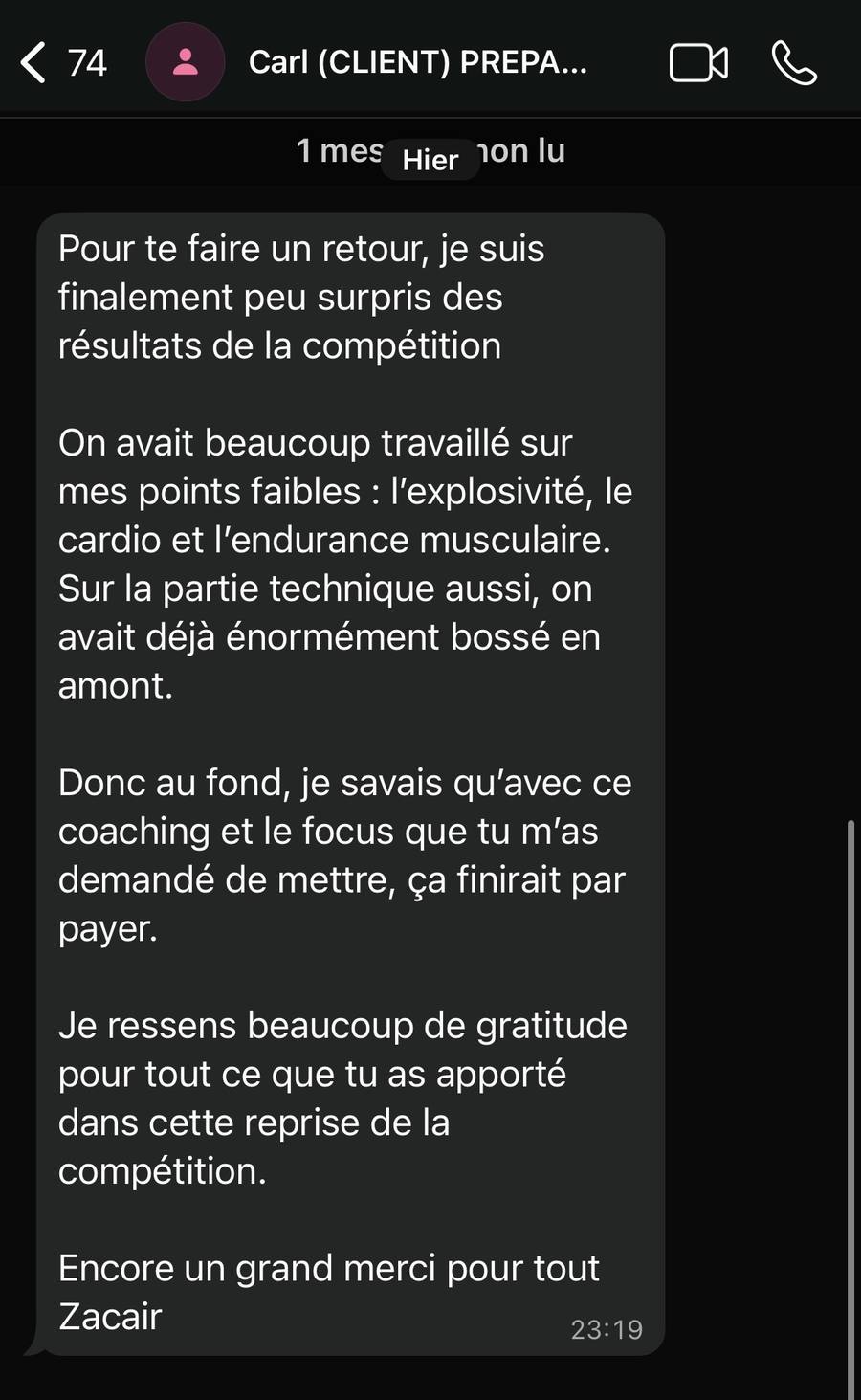
Task: Start a video call with Carl
Action: (698, 63)
